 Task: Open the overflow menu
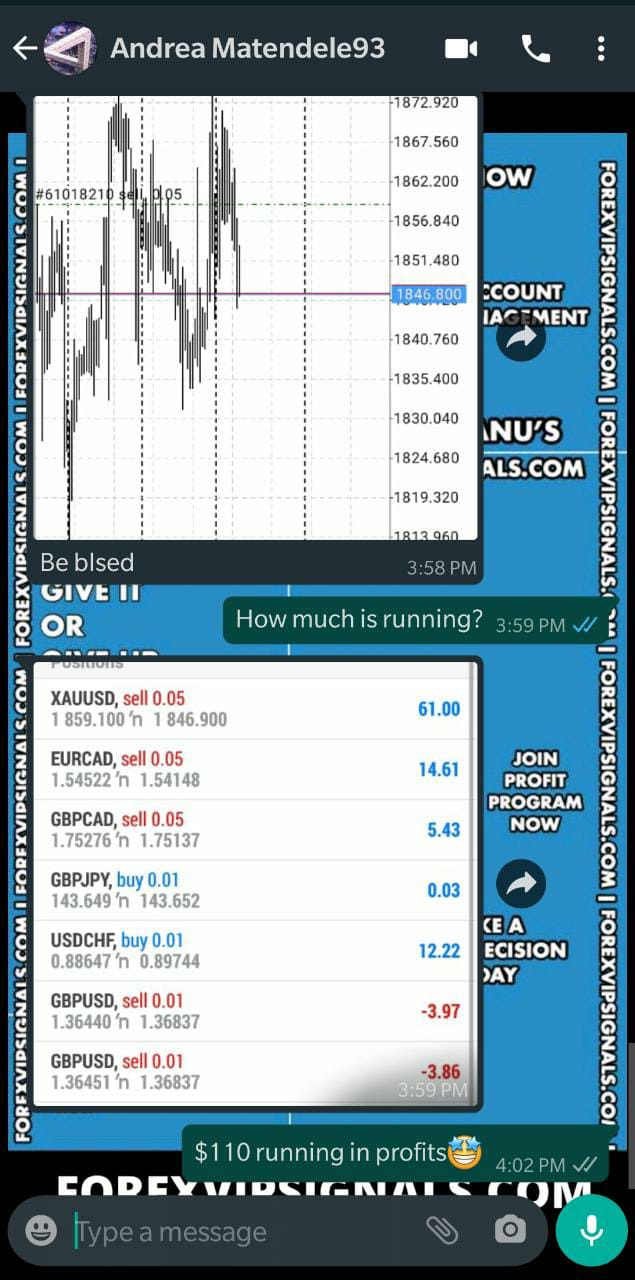(x=600, y=48)
